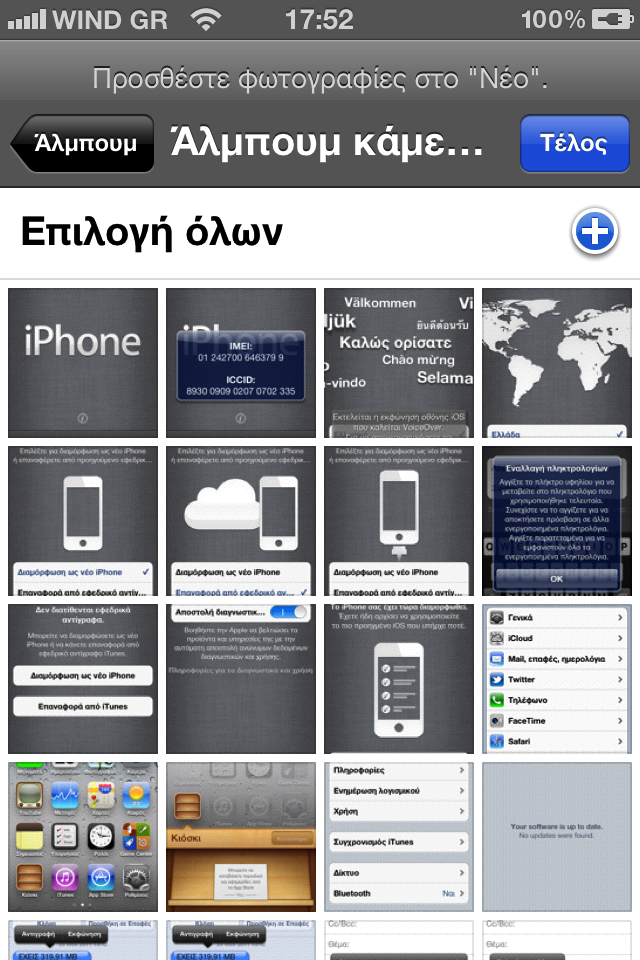
Task: Select the Εναλλαγή πληκτρολογίων dialog photo
Action: tap(557, 521)
